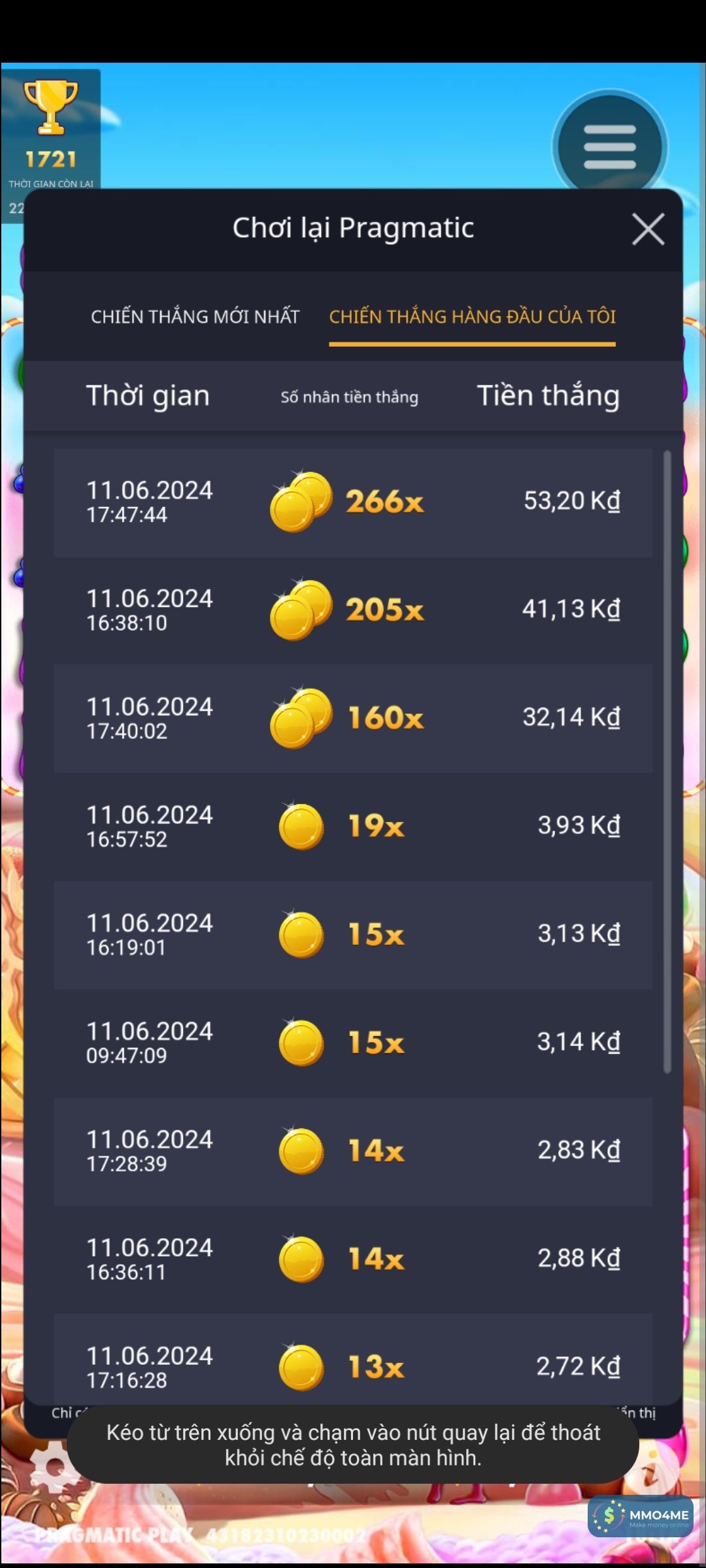Open the 14x win replay from 17:28:39
The height and width of the screenshot is (1568, 706).
point(353,1151)
